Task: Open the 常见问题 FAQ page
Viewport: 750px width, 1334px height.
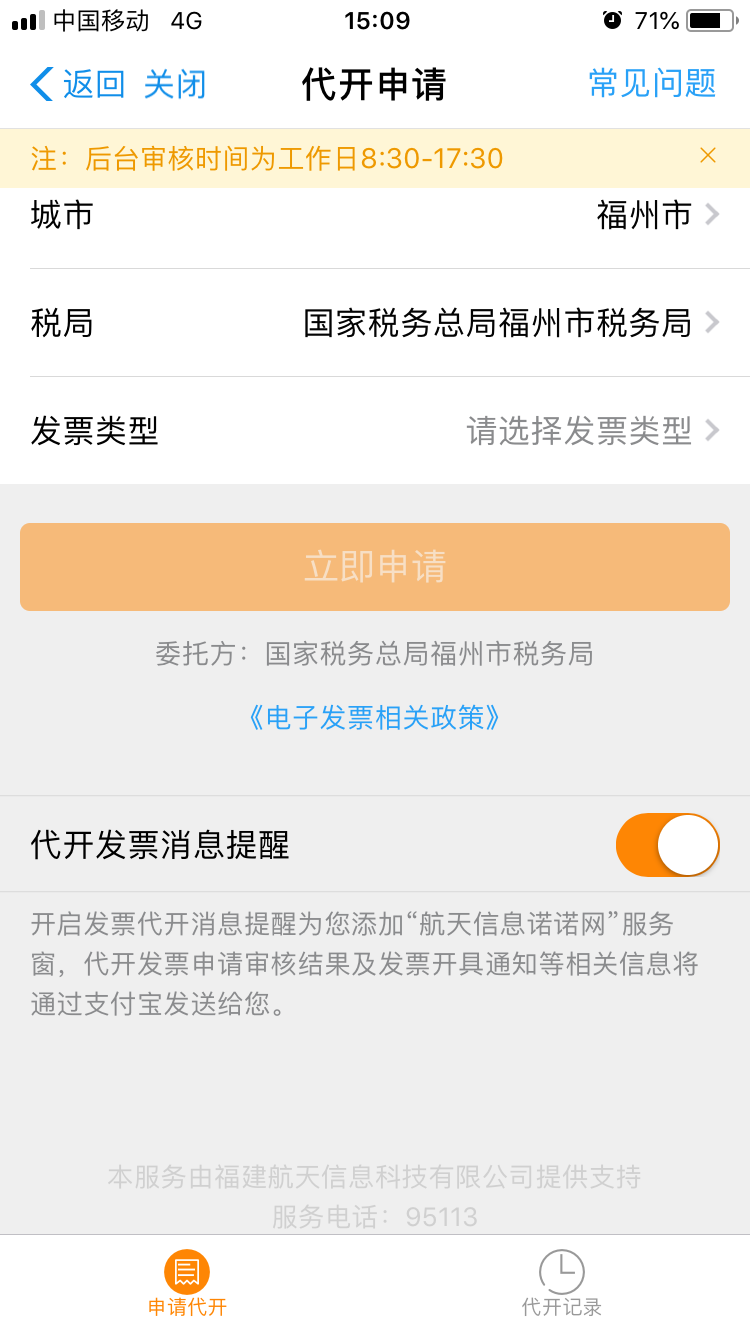Action: pos(652,83)
